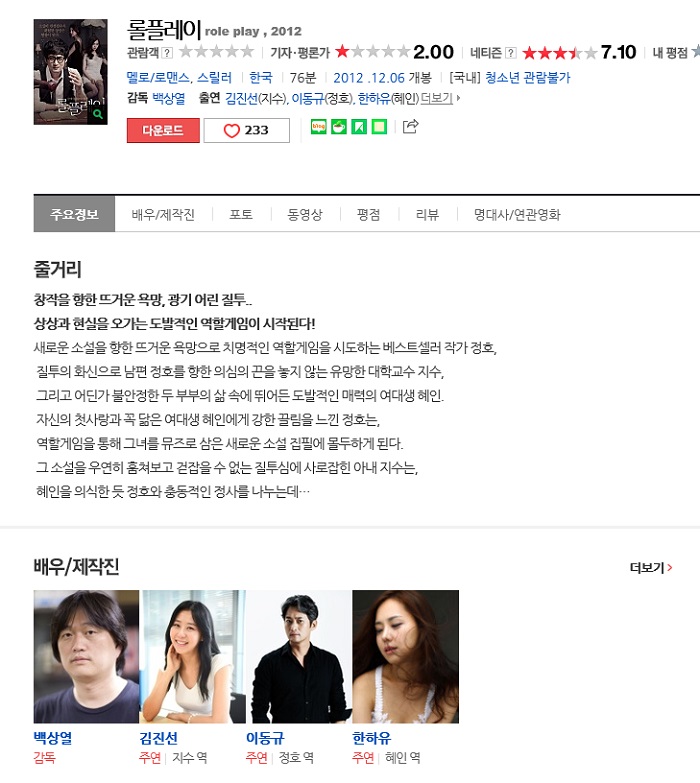Open actor 이동규's profile card

point(299,656)
